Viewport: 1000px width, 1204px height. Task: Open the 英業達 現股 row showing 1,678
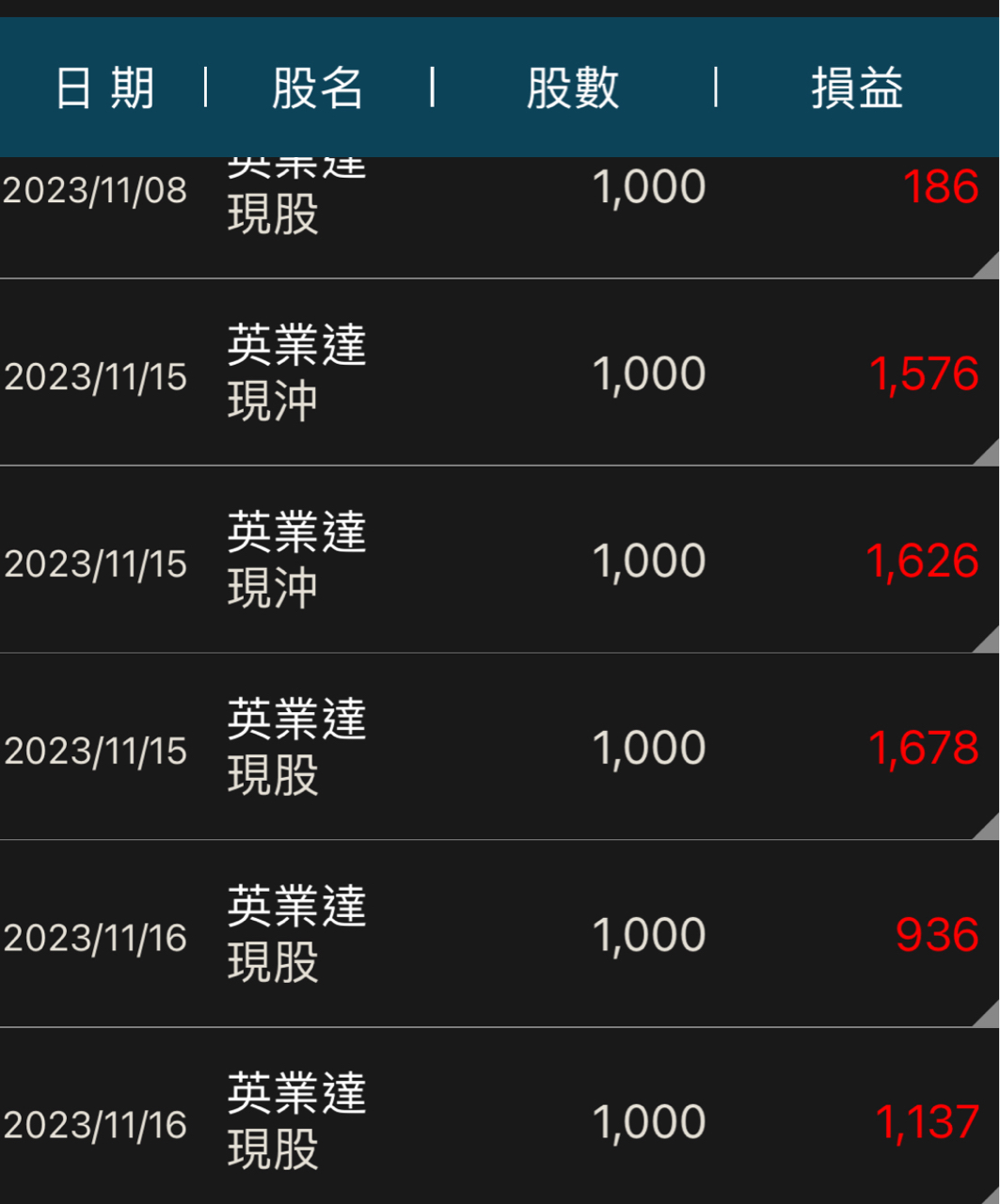[499, 748]
